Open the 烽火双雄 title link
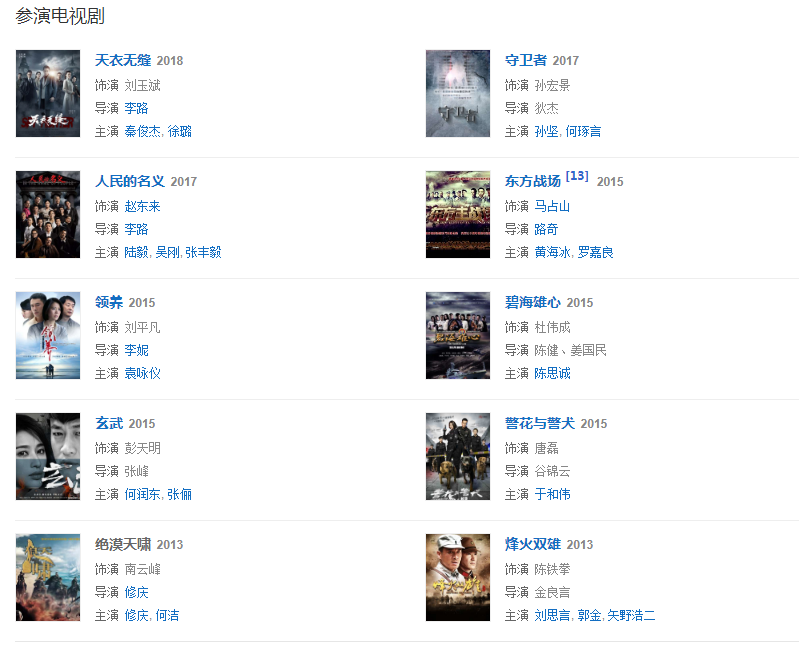This screenshot has height=647, width=799. point(532,545)
